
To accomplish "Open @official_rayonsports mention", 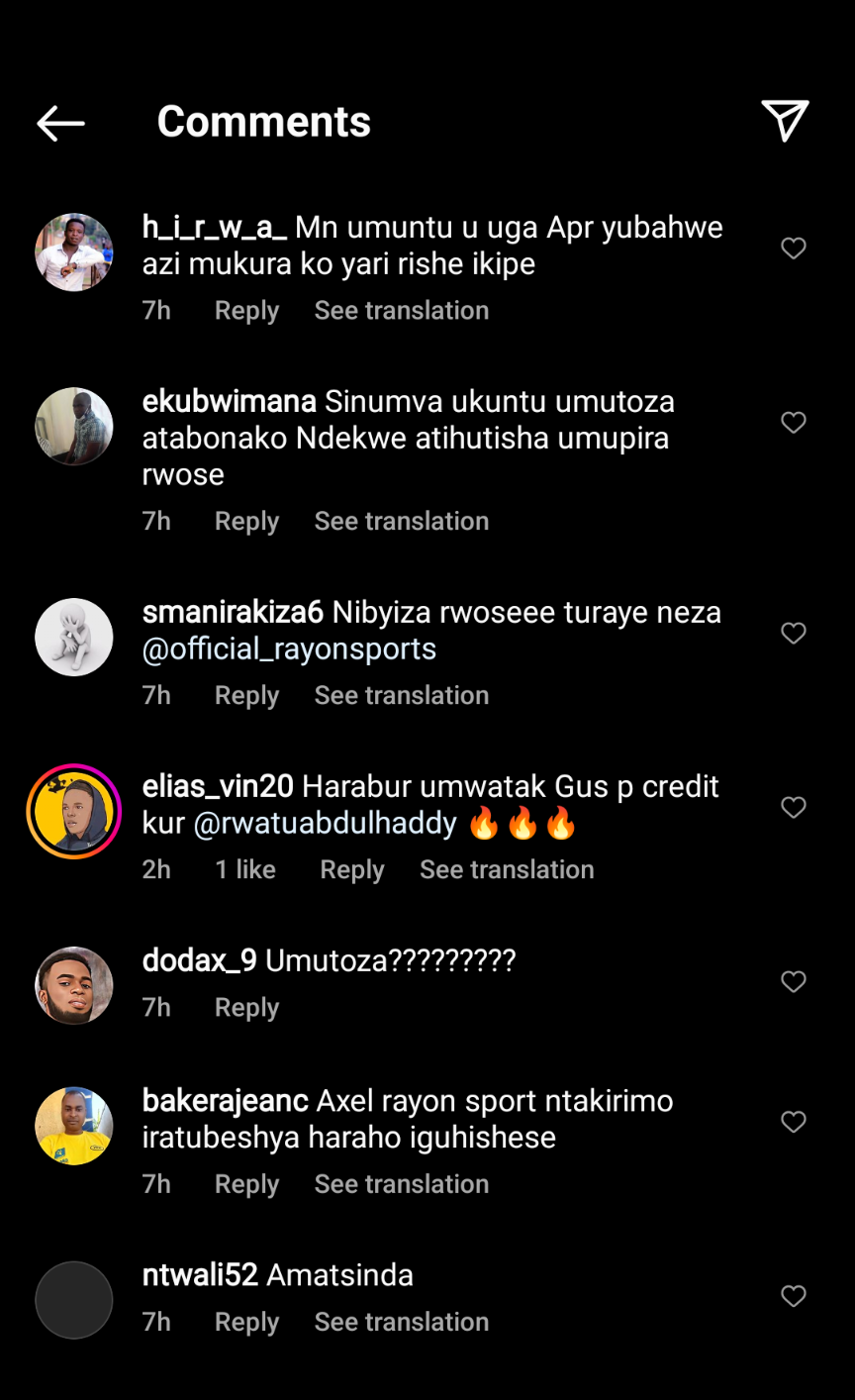I will point(289,650).
